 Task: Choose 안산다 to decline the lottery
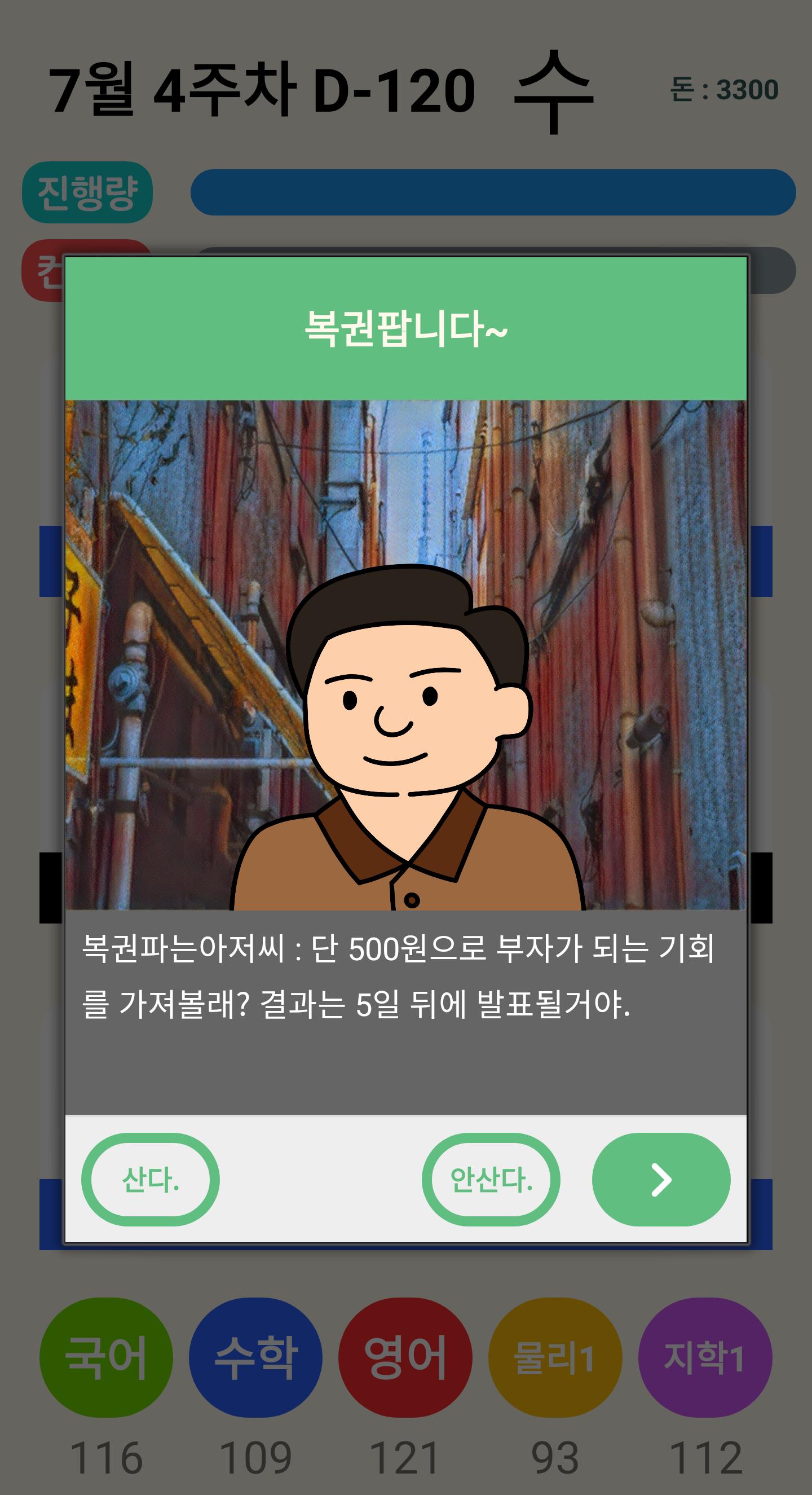click(491, 1179)
